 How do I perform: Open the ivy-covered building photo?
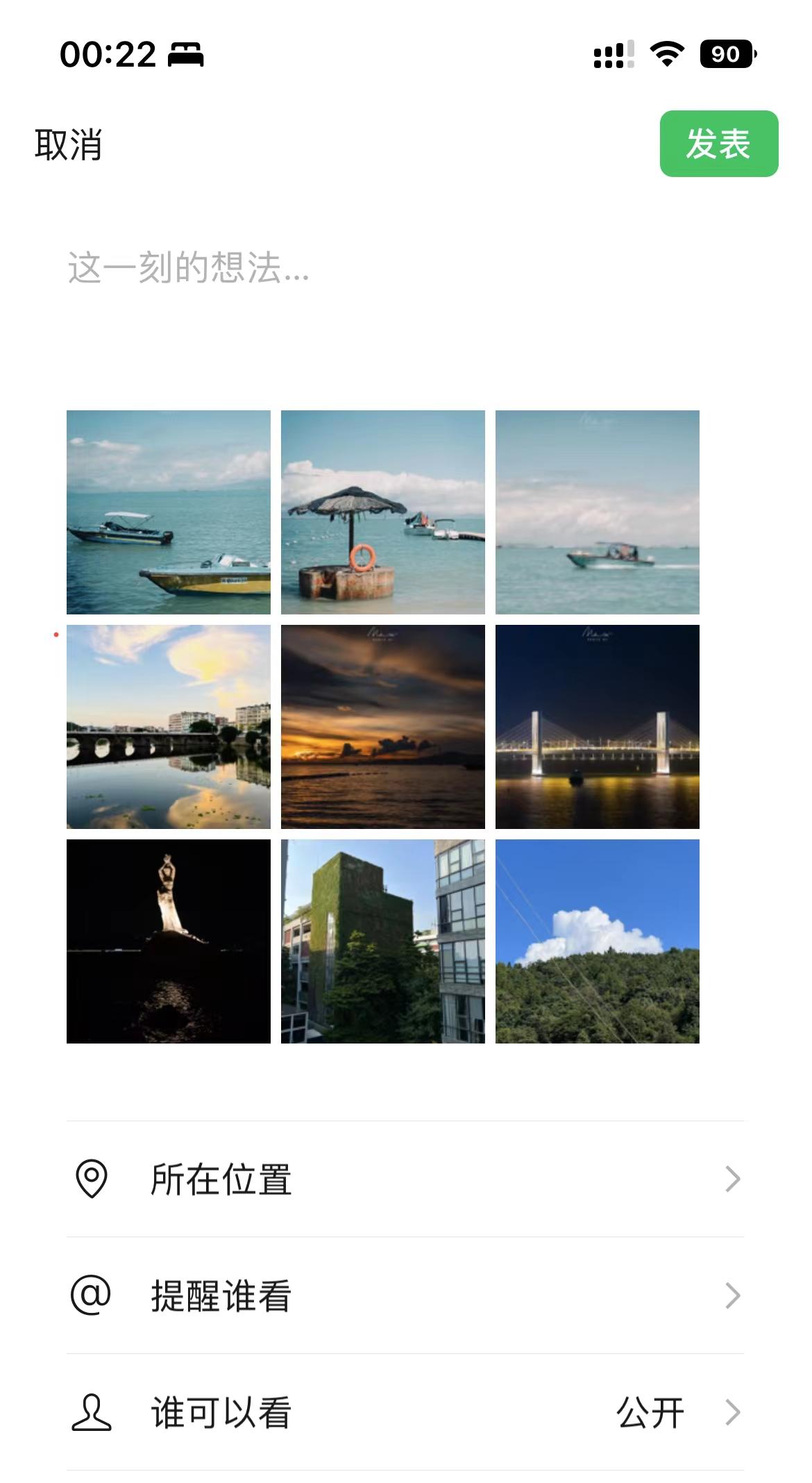[382, 941]
